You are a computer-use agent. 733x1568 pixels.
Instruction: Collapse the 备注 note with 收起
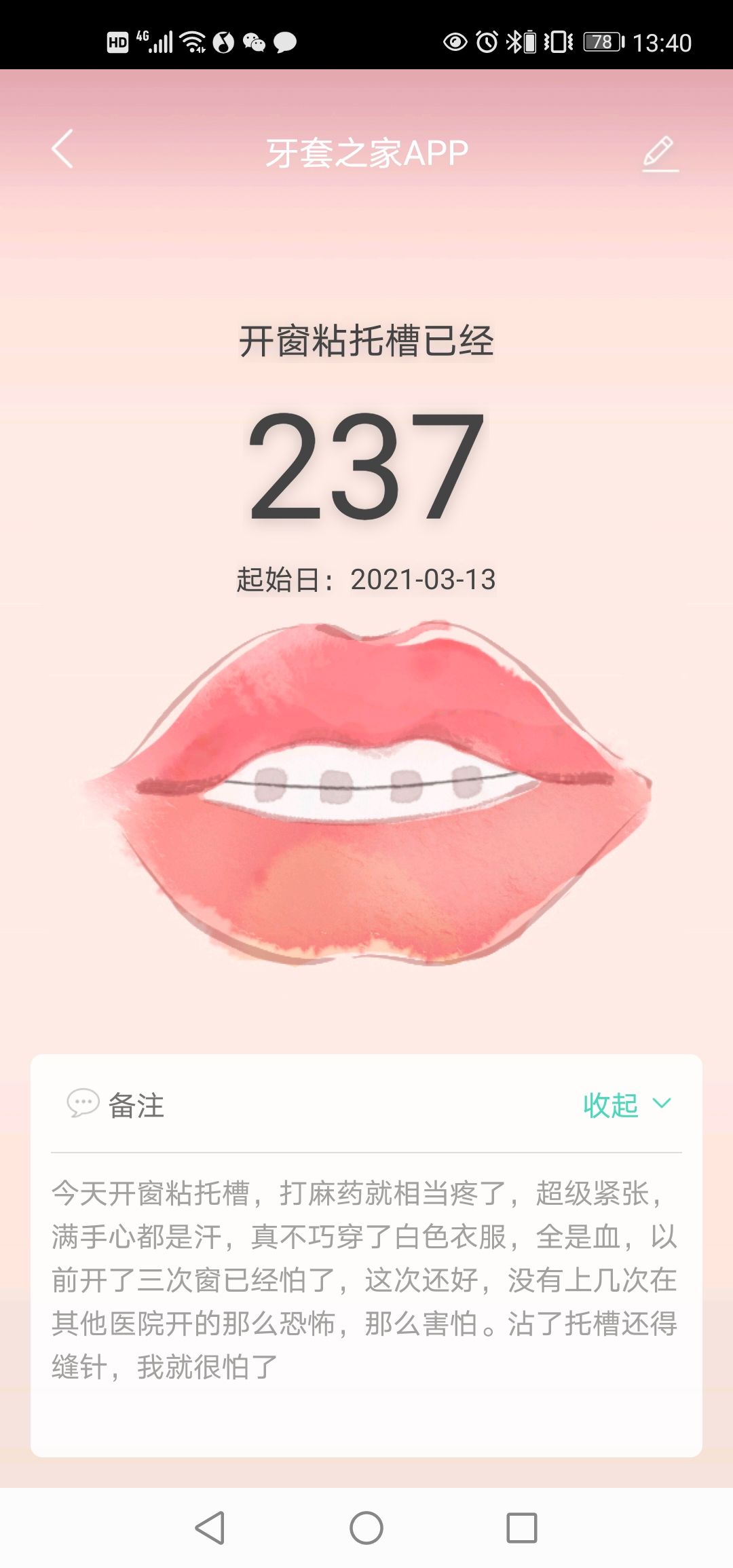coord(626,1105)
